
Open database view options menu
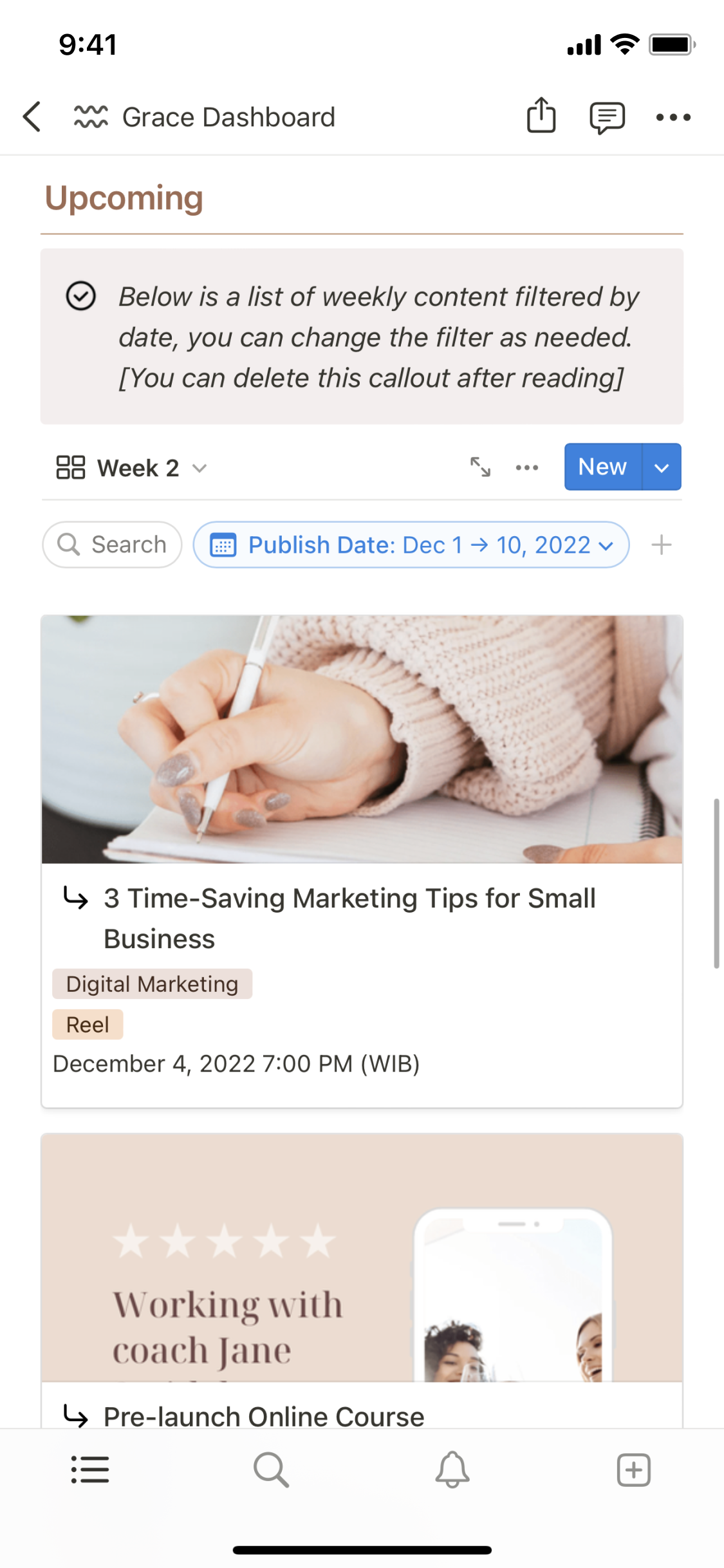(x=527, y=468)
